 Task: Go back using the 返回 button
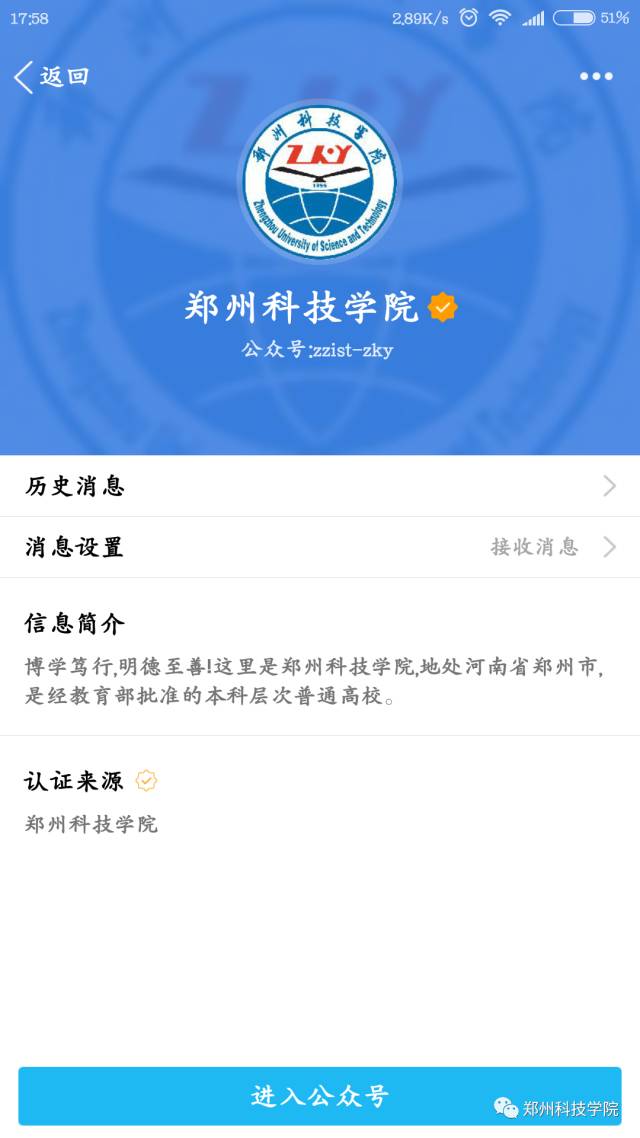[51, 77]
